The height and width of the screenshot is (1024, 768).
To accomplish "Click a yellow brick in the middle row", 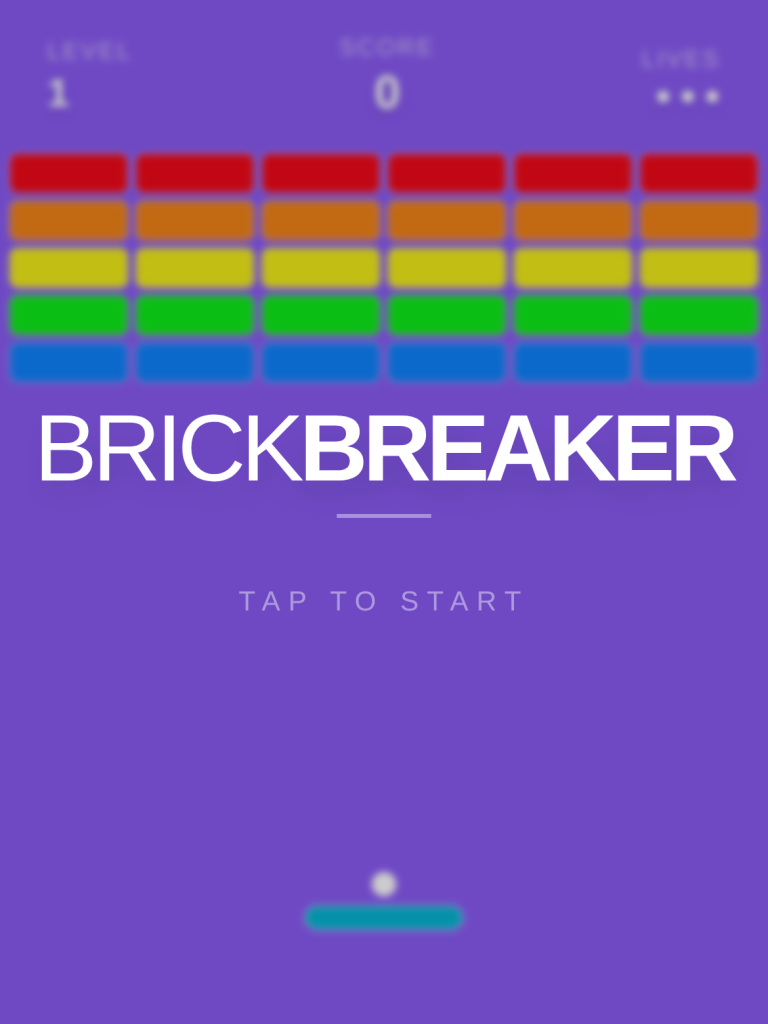I will [x=320, y=264].
